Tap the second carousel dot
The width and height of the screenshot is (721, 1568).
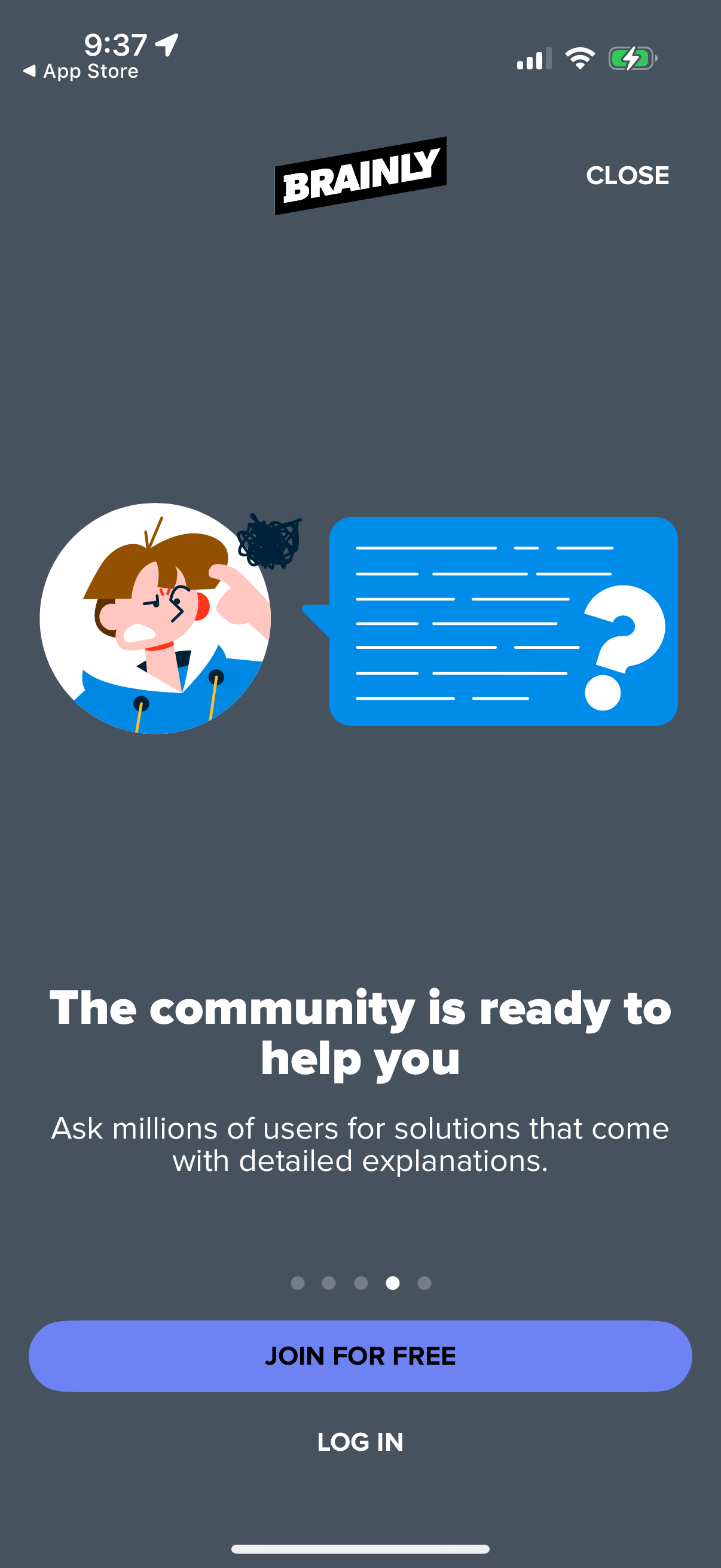[x=329, y=1283]
